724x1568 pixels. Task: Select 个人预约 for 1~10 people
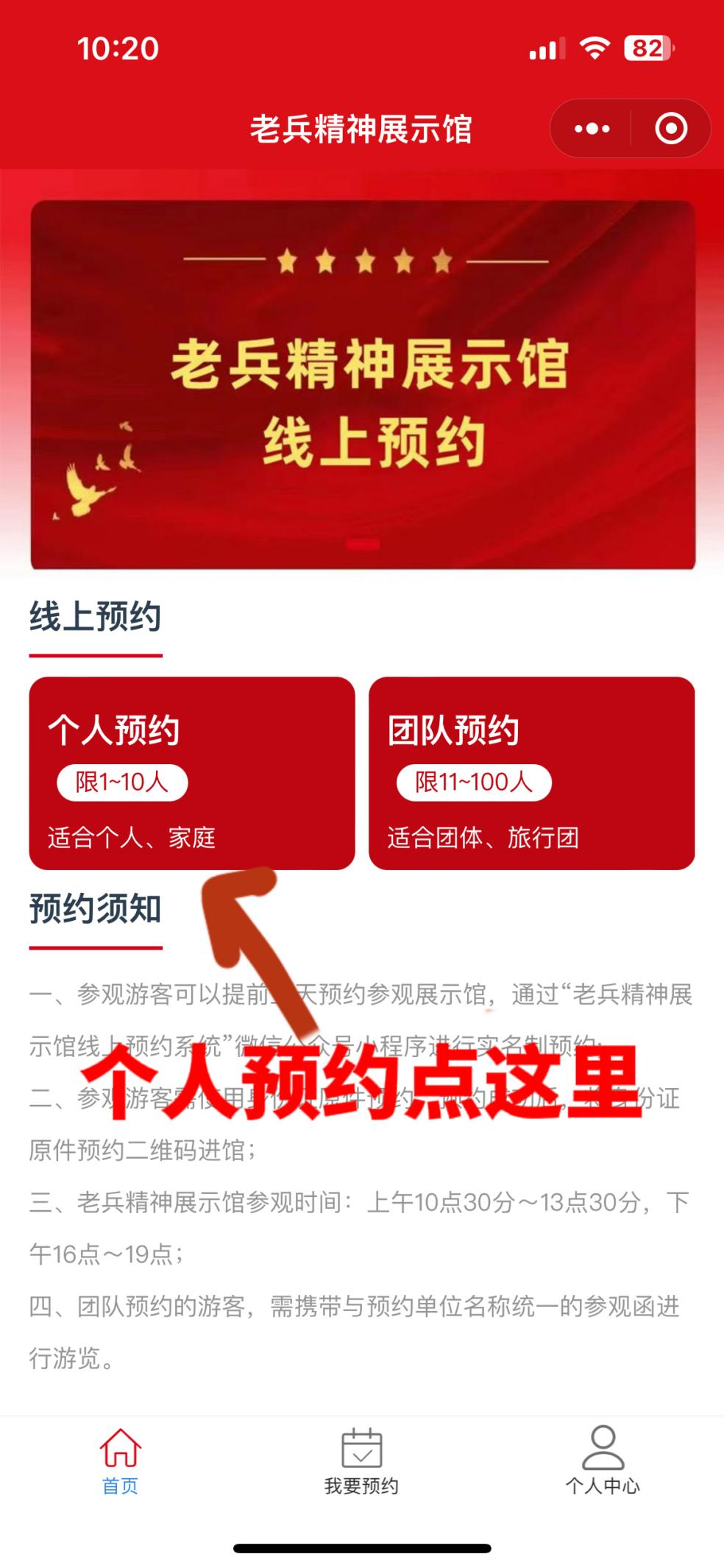point(191,773)
